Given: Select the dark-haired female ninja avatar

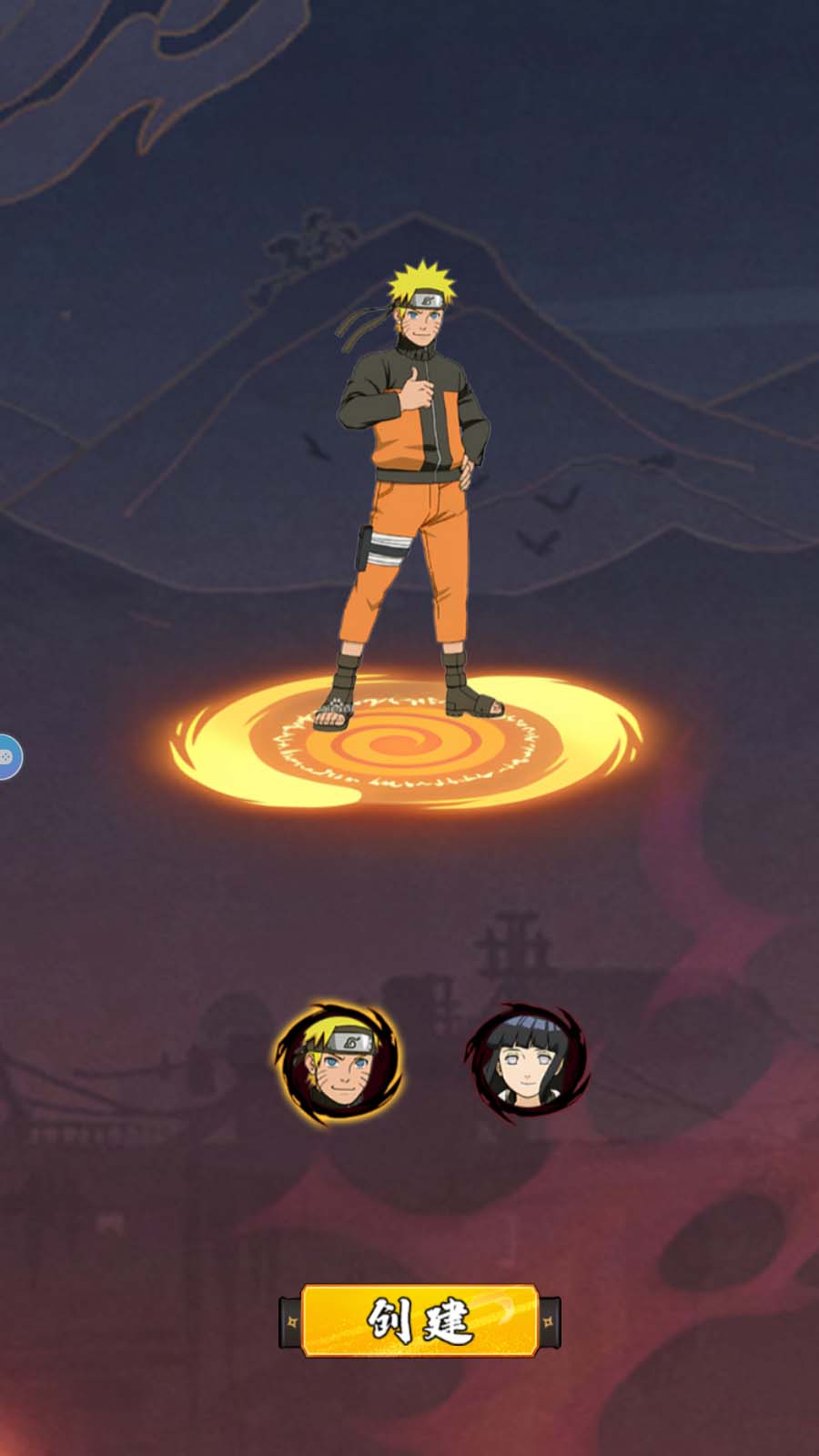Looking at the screenshot, I should pos(529,1063).
